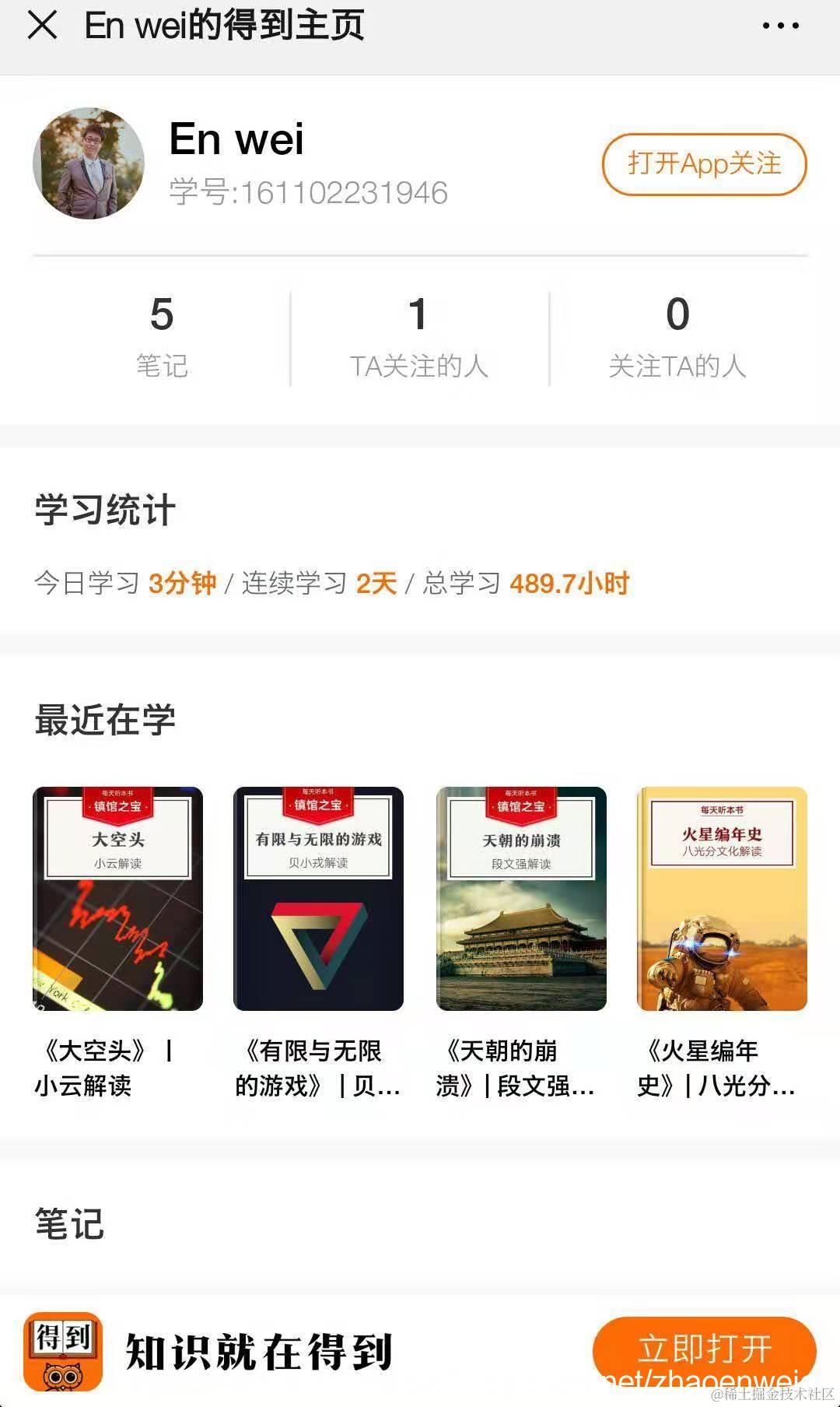
Task: Open the 《天朝的崩溃》 book cover
Action: (x=523, y=899)
